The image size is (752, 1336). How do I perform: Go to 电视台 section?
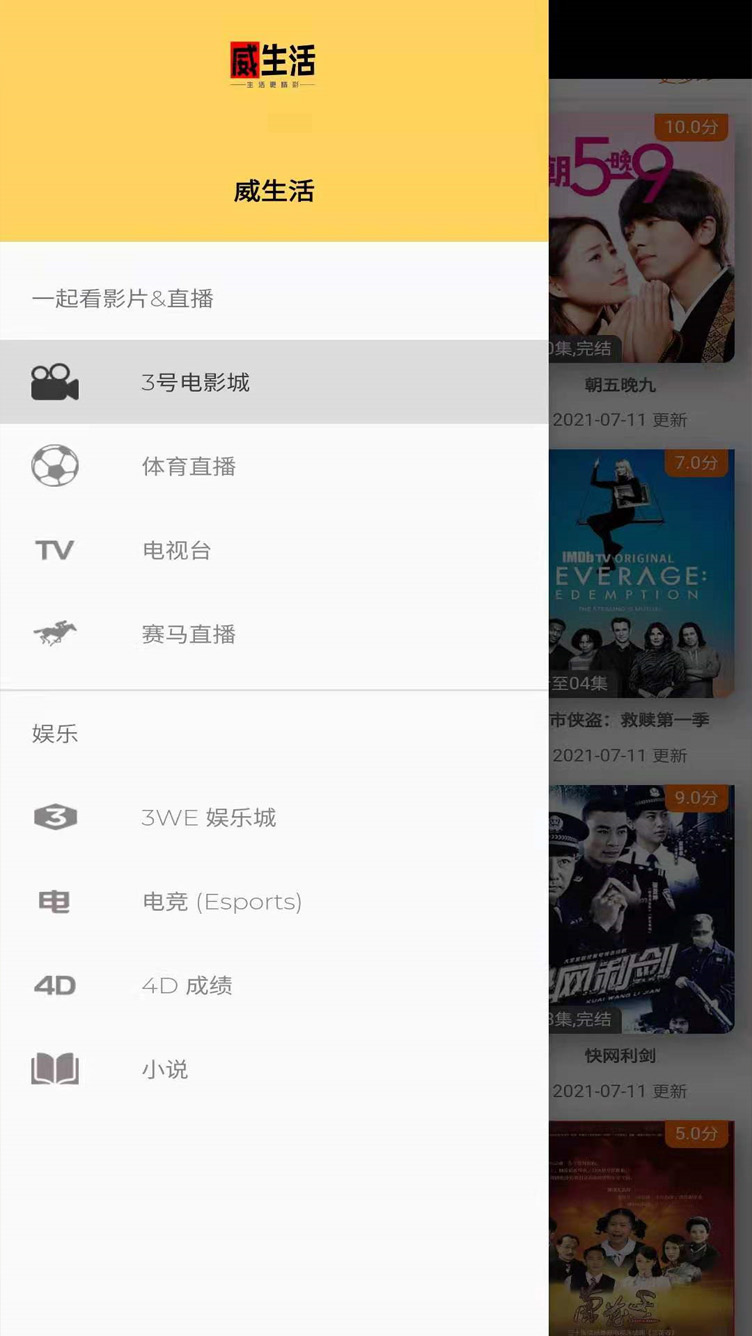tap(176, 550)
